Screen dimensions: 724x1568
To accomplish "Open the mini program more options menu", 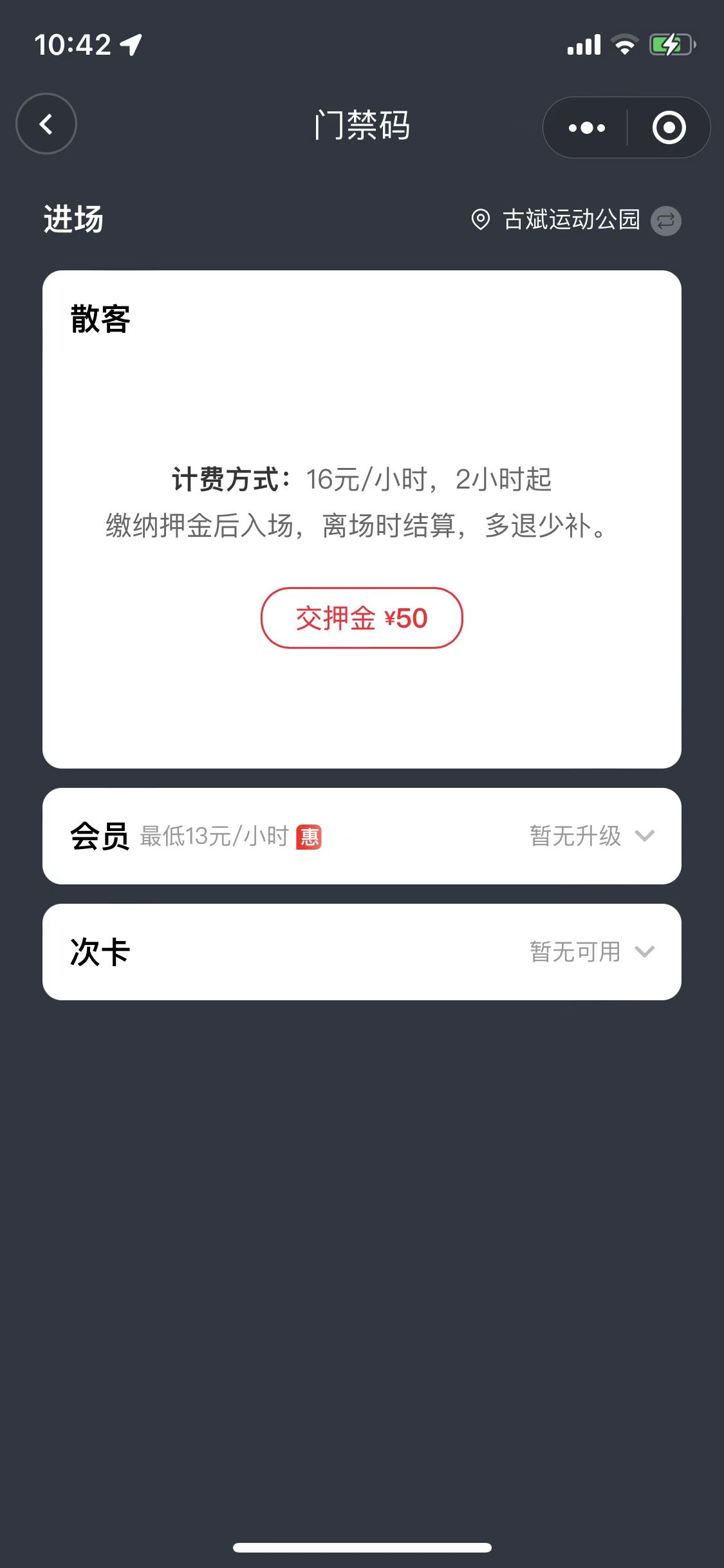I will coord(586,127).
